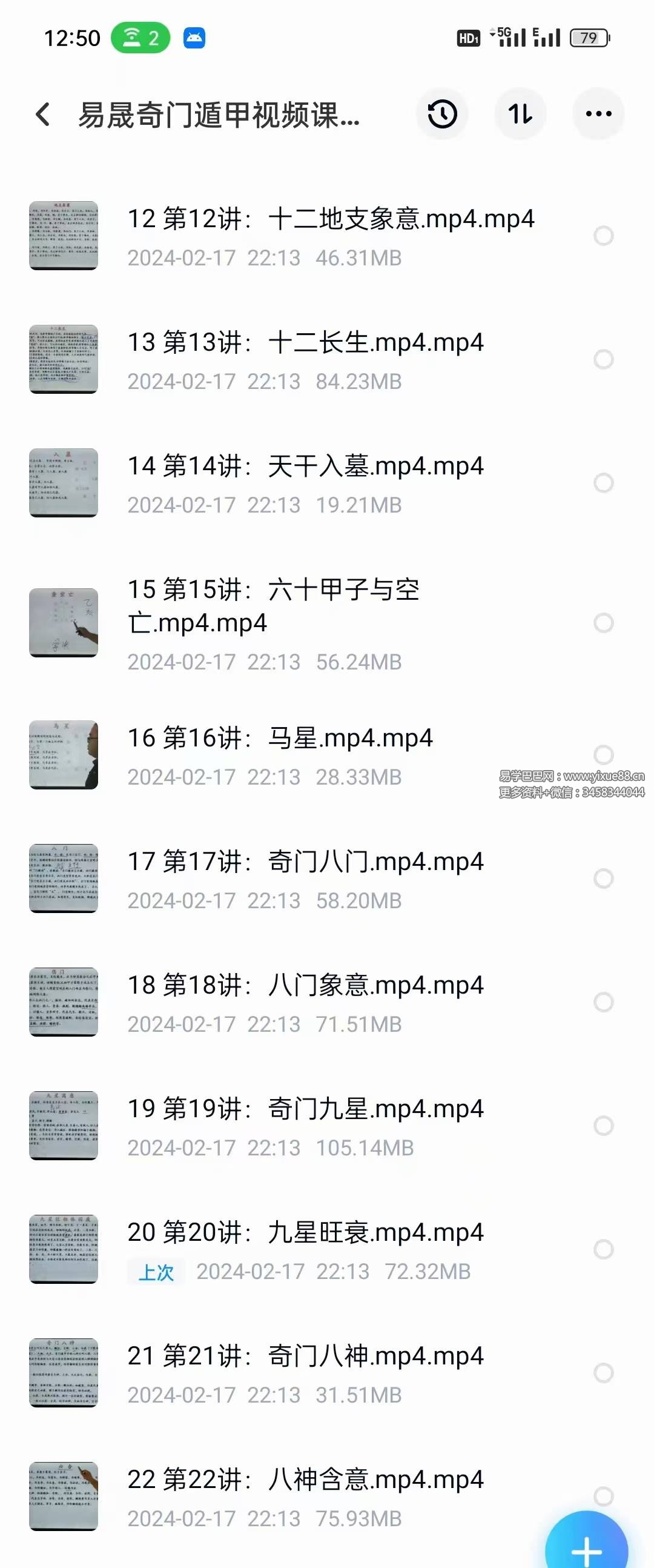Open the three-dot overflow menu
This screenshot has height=1568, width=654.
click(x=598, y=114)
